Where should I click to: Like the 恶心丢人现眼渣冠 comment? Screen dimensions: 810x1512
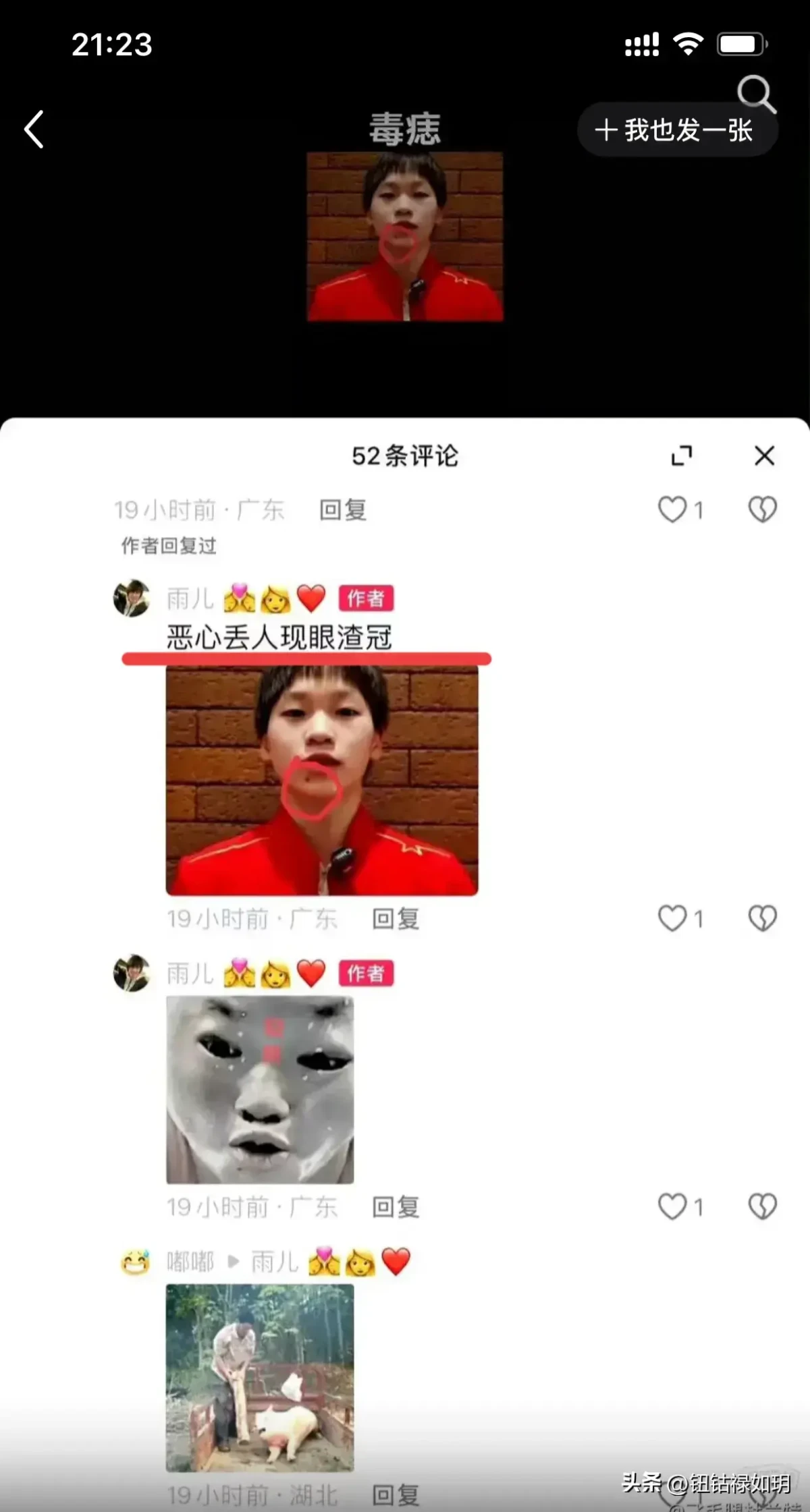click(672, 918)
